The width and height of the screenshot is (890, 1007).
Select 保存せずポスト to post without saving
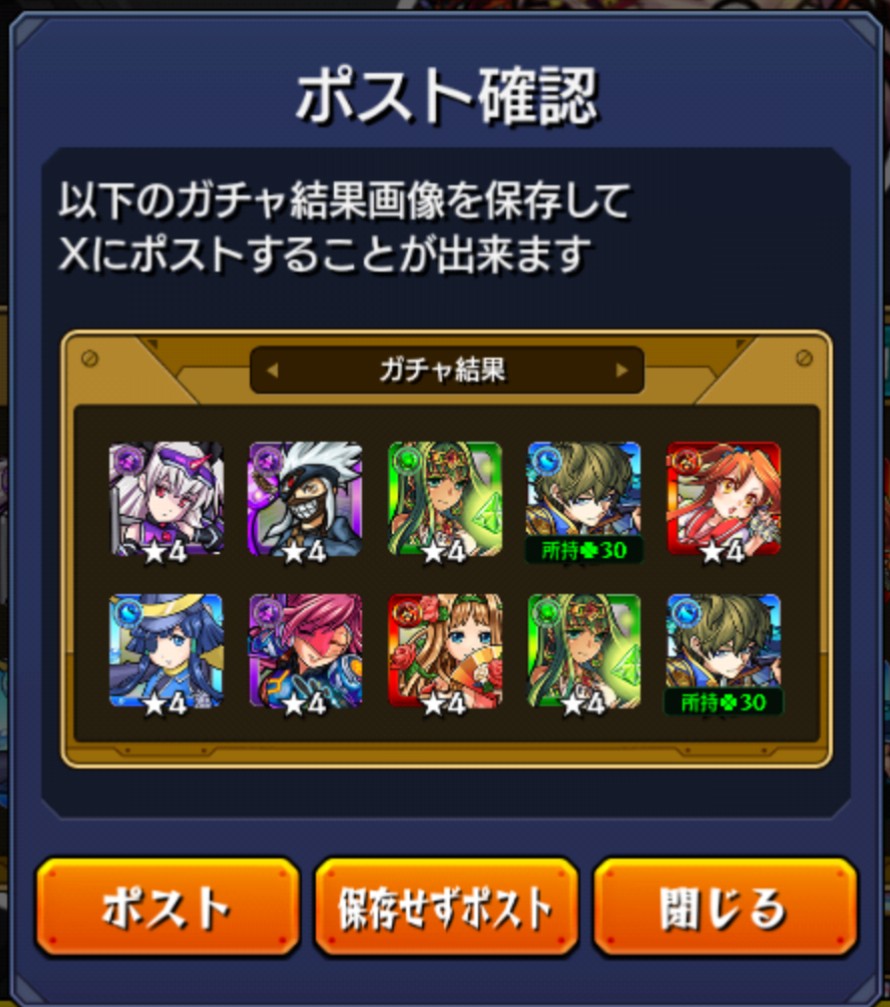445,906
